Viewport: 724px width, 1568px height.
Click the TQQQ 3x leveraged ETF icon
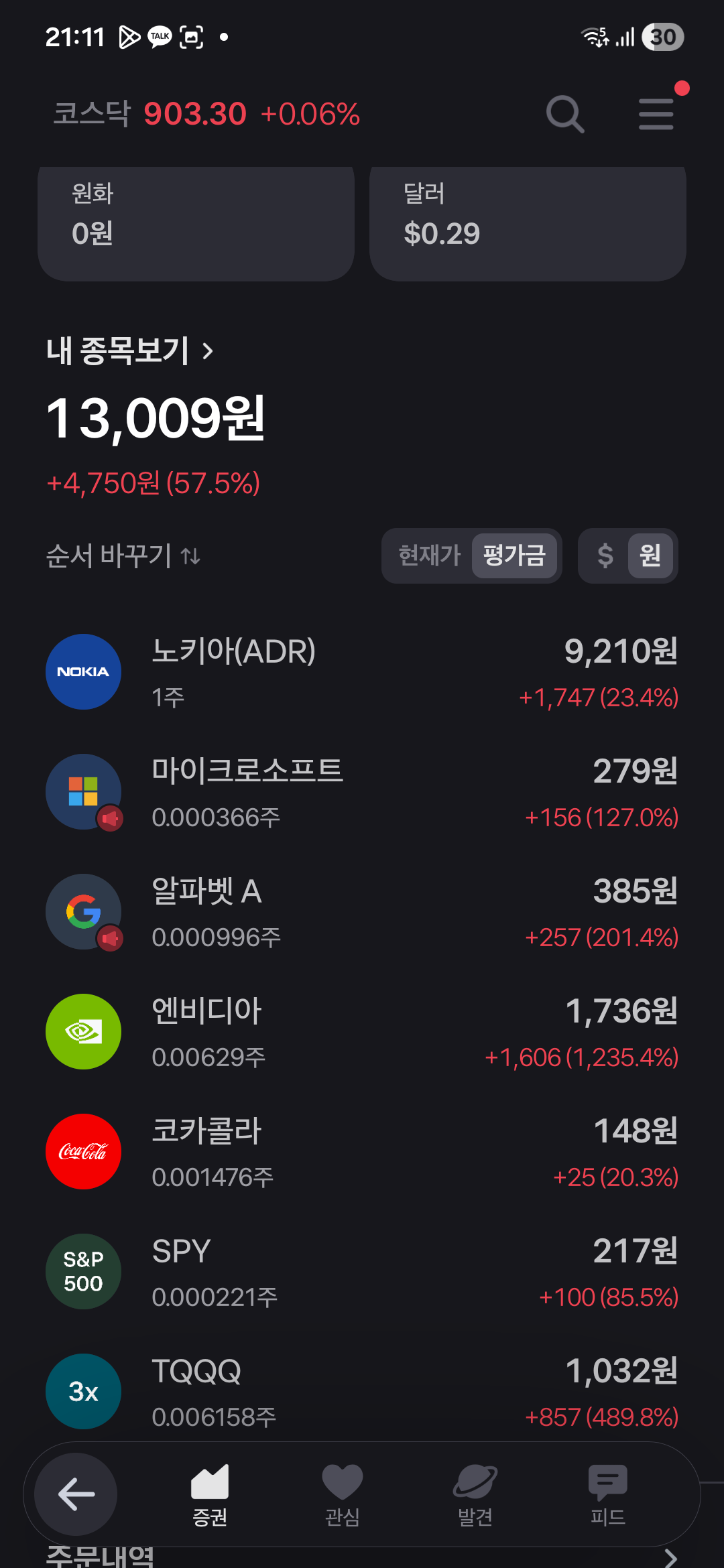pyautogui.click(x=83, y=1391)
